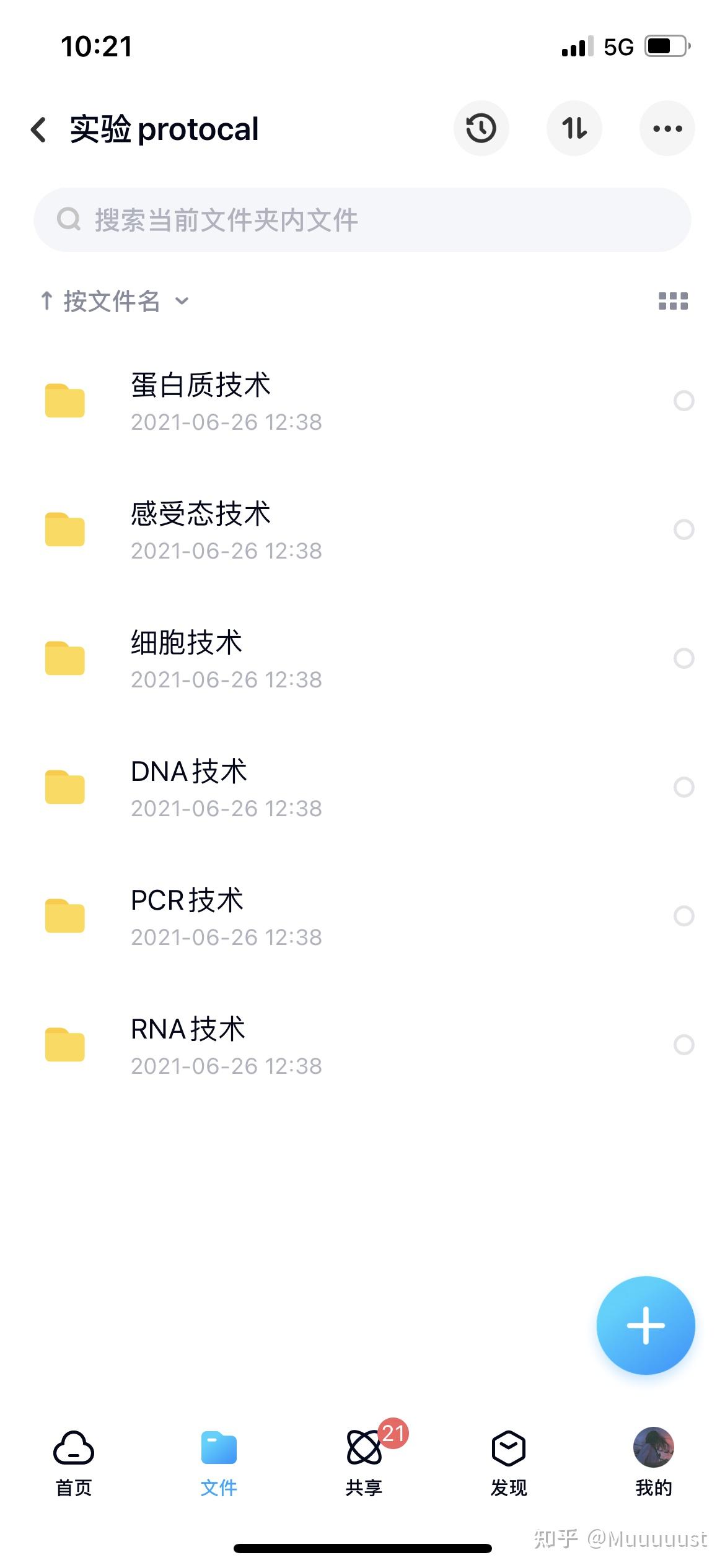Open the three-dot overflow menu
The image size is (725, 1568).
[x=667, y=129]
